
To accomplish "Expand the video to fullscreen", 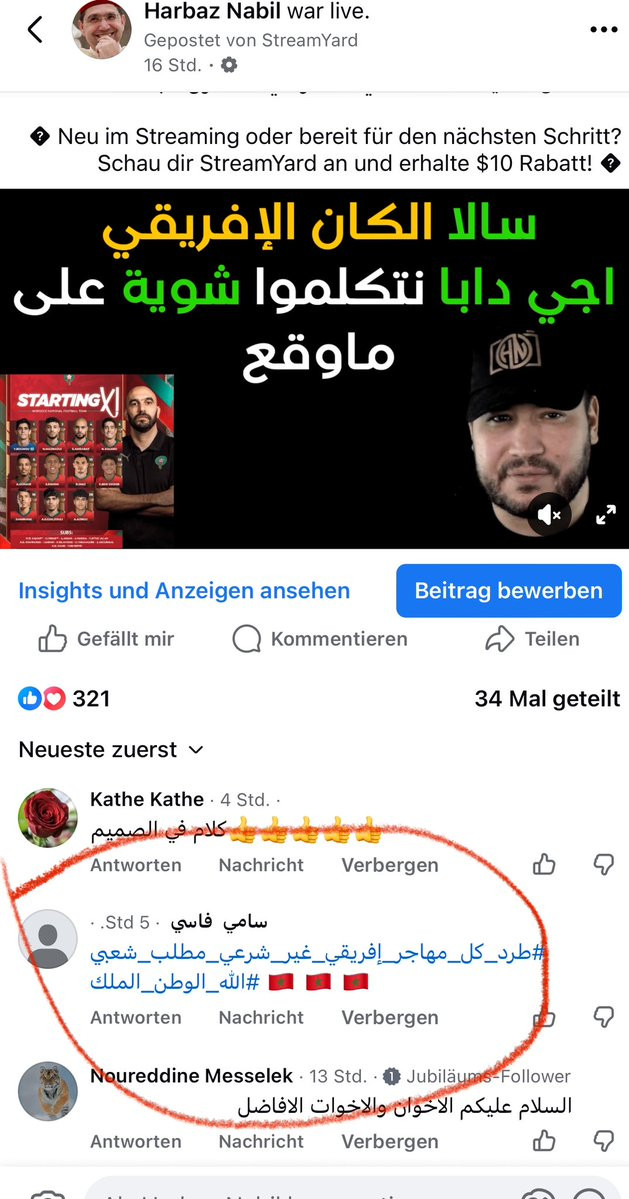I will click(x=606, y=515).
